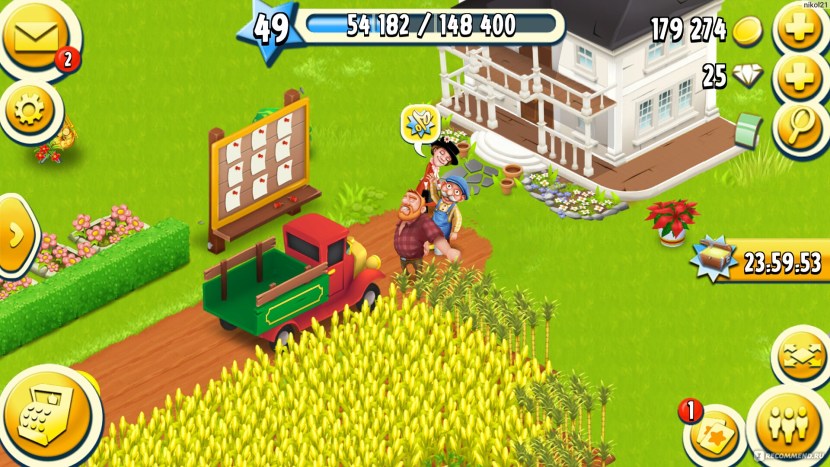
Task: Open the magnifying glass search
Action: click(x=800, y=126)
